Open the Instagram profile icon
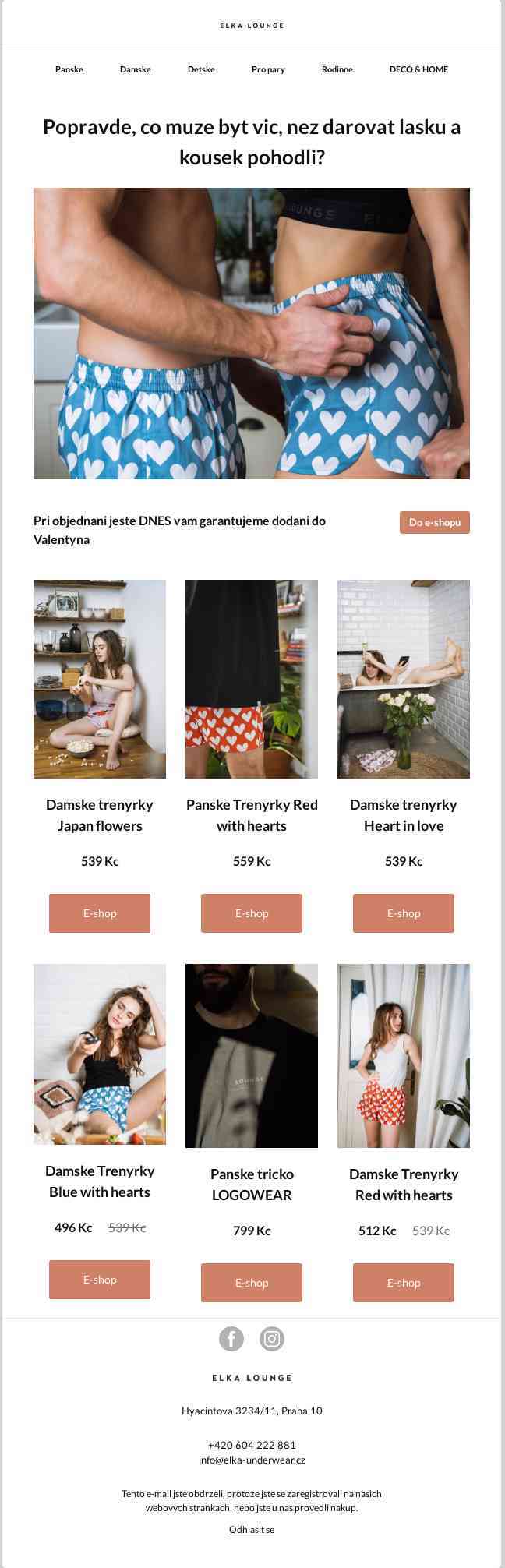 click(272, 1339)
